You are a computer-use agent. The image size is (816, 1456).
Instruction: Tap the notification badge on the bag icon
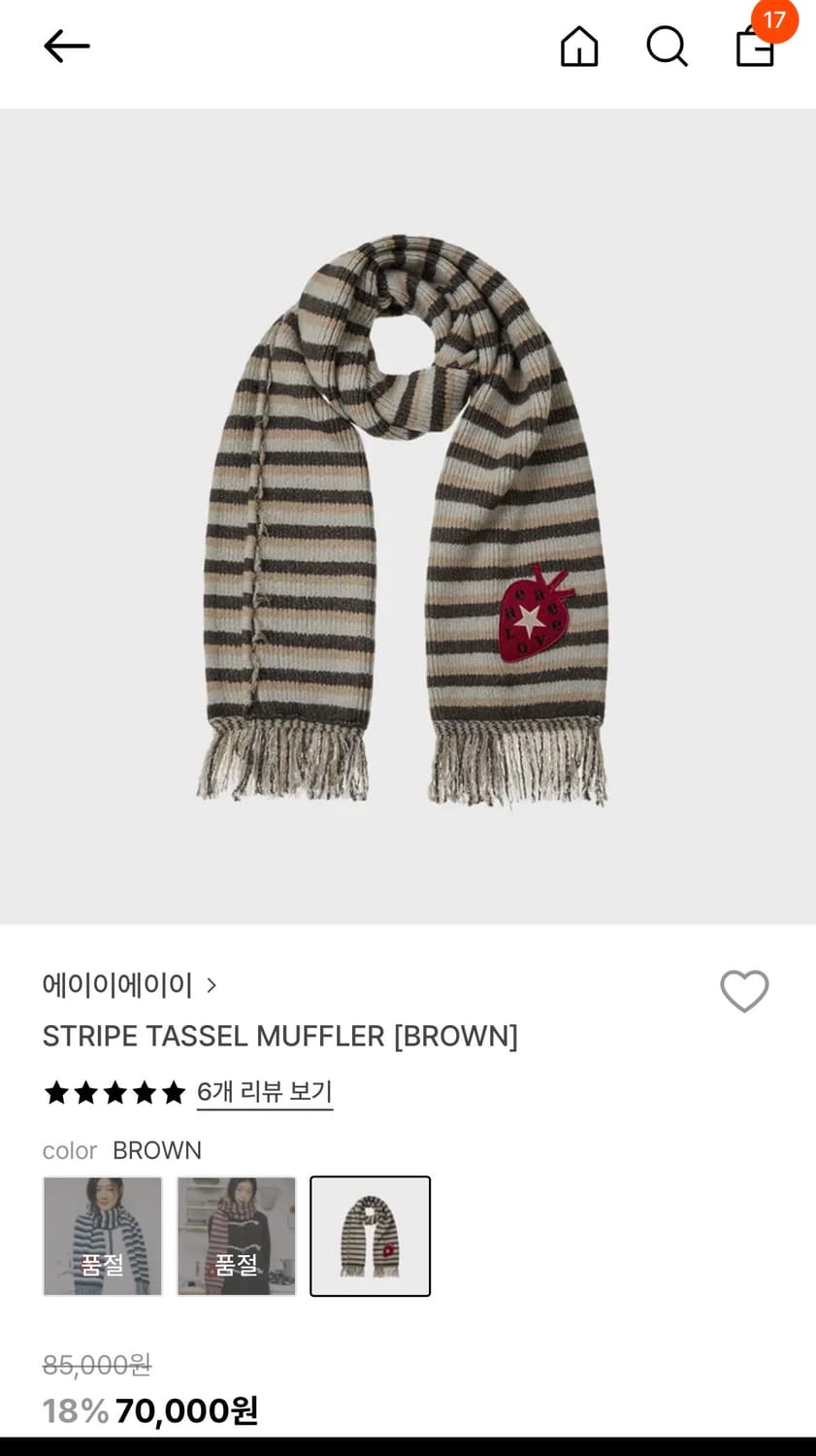tap(773, 19)
